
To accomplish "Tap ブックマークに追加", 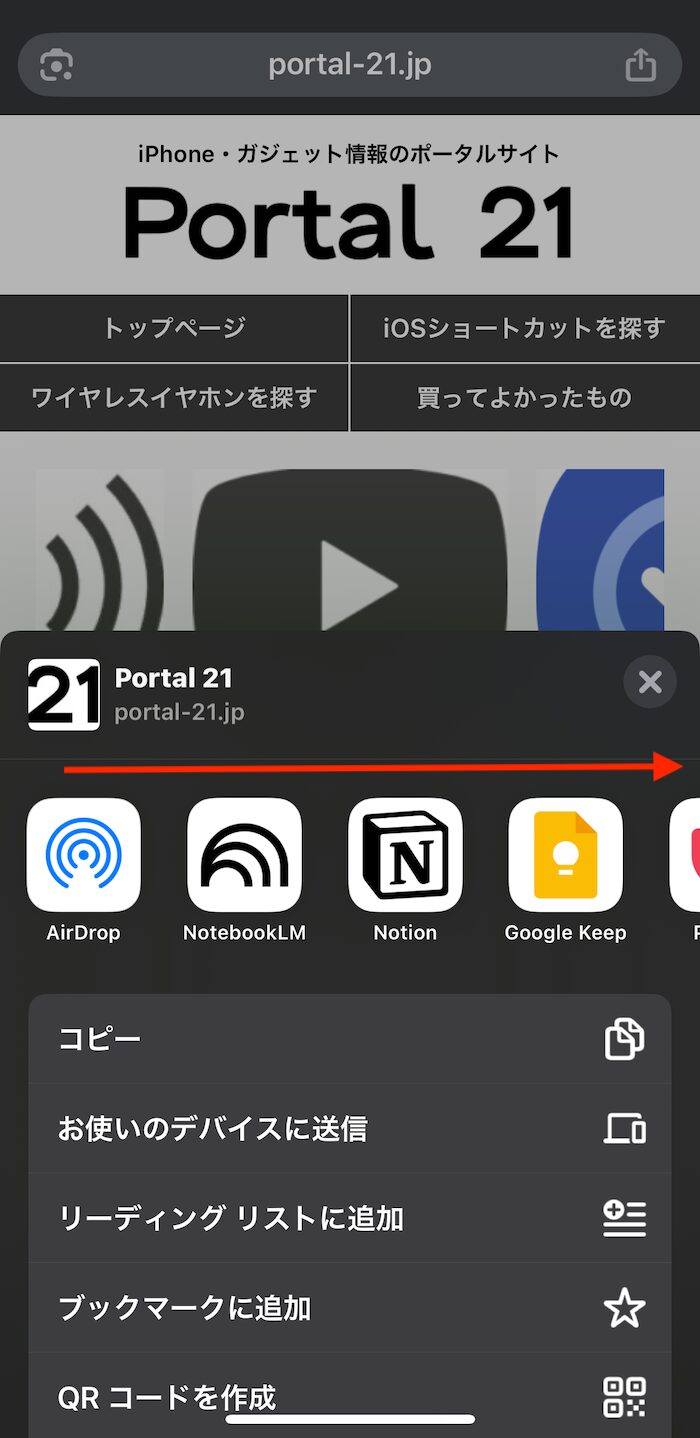I will tap(350, 1308).
